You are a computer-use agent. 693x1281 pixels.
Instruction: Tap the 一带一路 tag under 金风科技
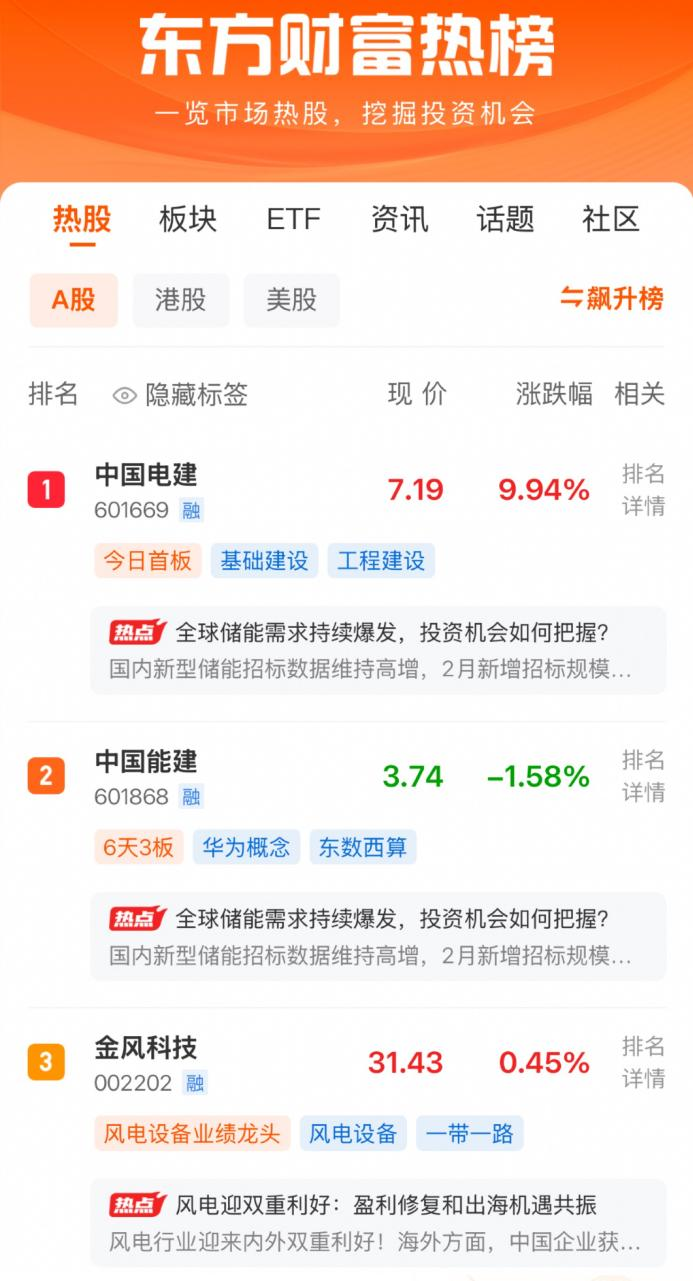tap(469, 1134)
